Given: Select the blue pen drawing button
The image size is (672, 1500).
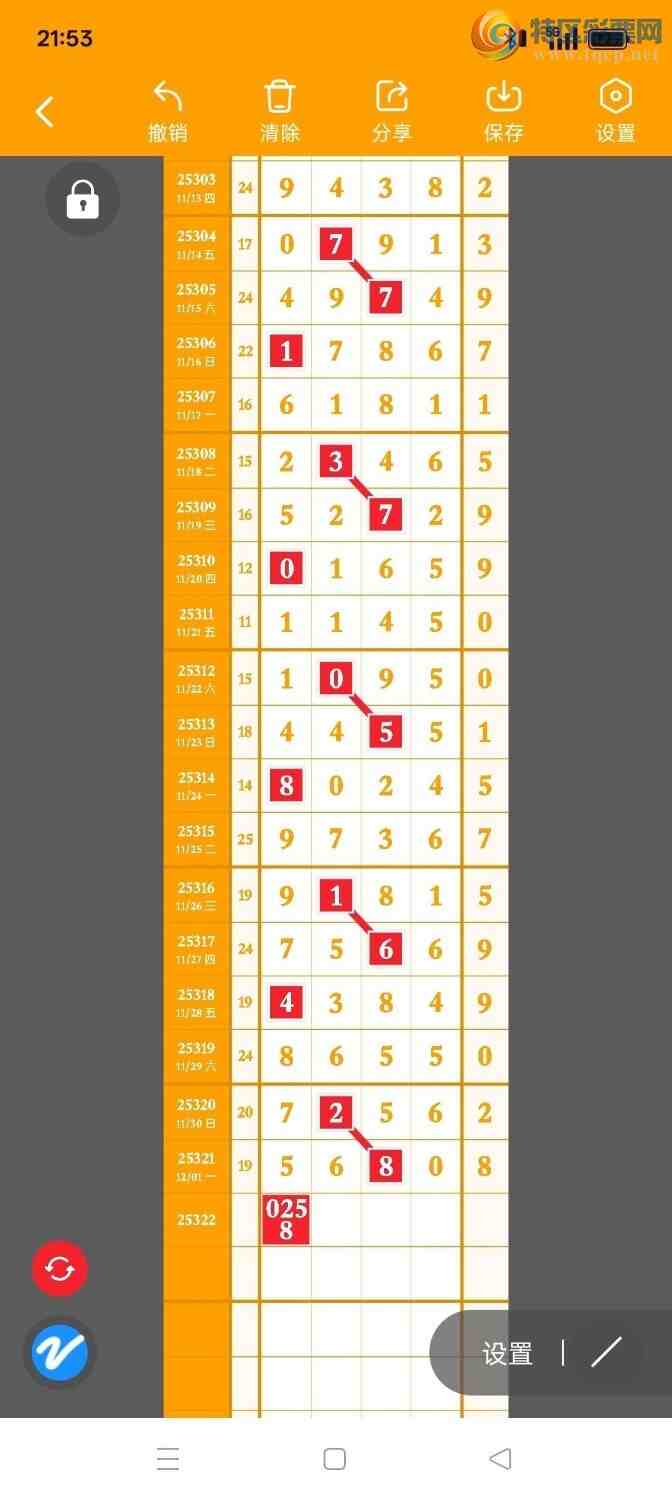Looking at the screenshot, I should (x=60, y=1353).
